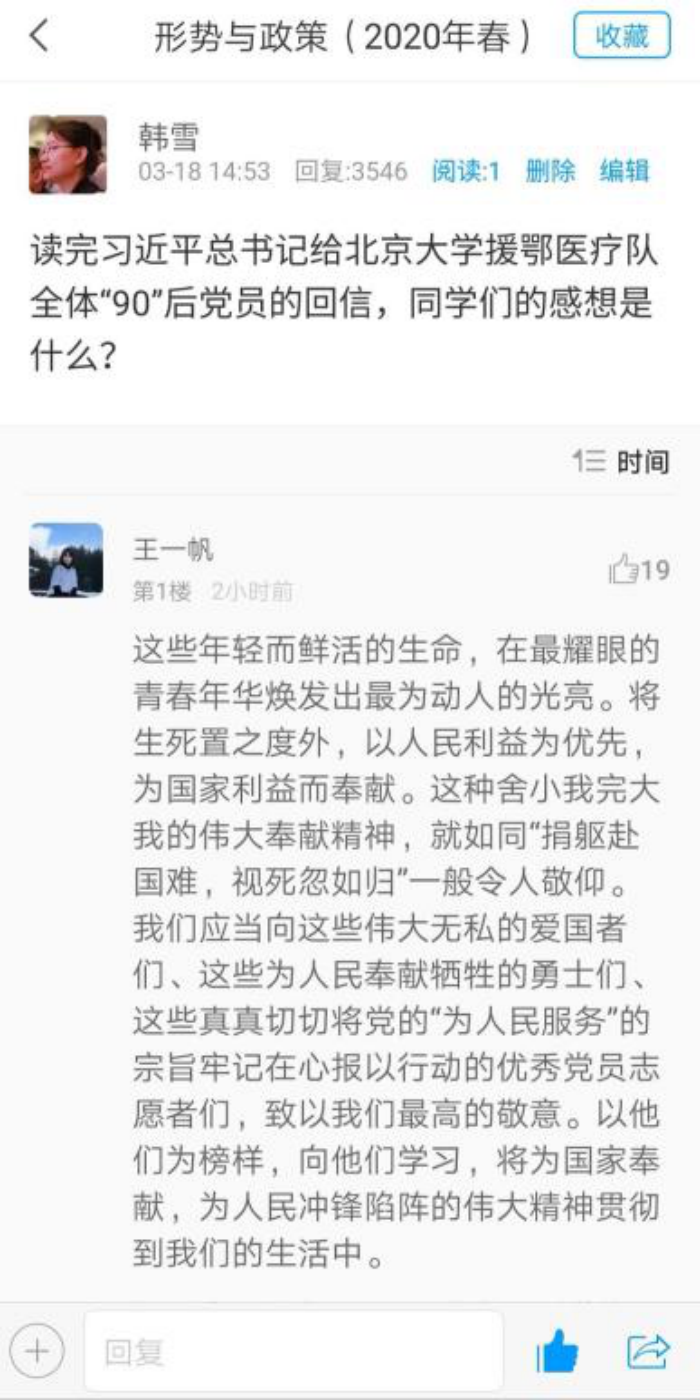Open 王一帆's profile avatar

[66, 560]
